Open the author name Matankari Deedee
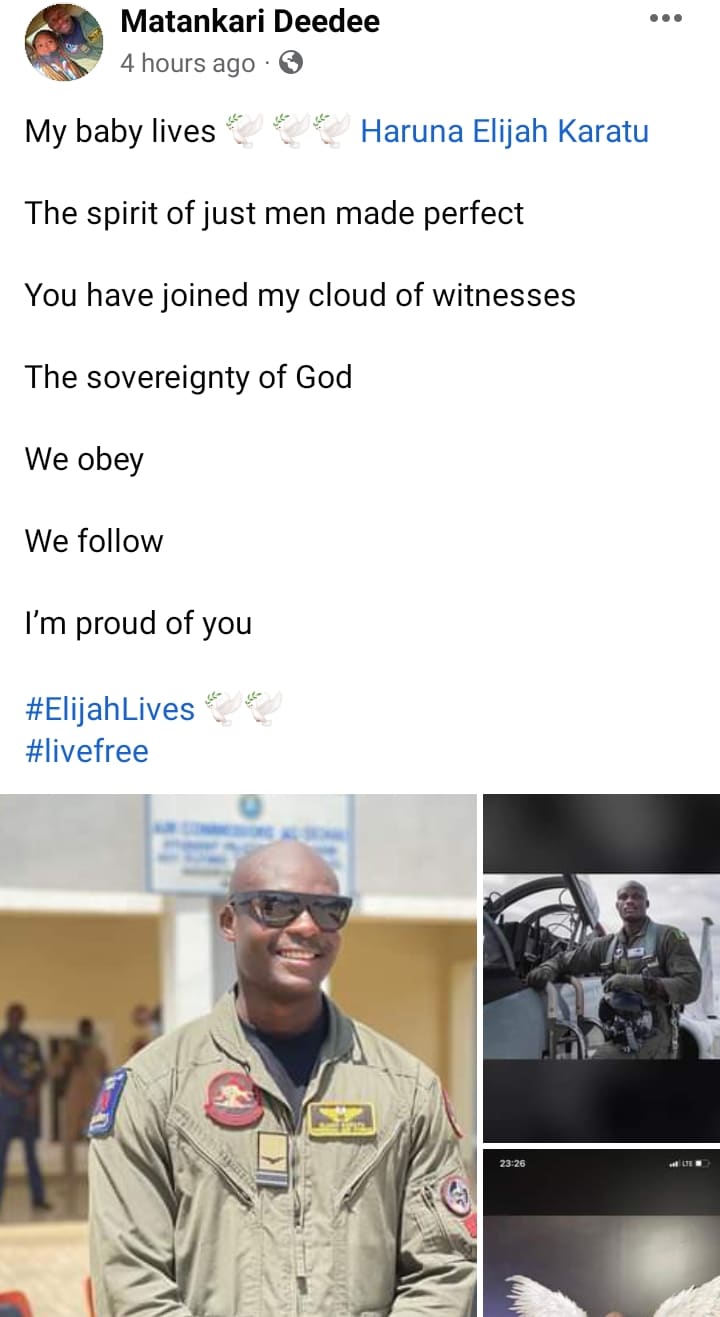720x1317 pixels. 249,21
